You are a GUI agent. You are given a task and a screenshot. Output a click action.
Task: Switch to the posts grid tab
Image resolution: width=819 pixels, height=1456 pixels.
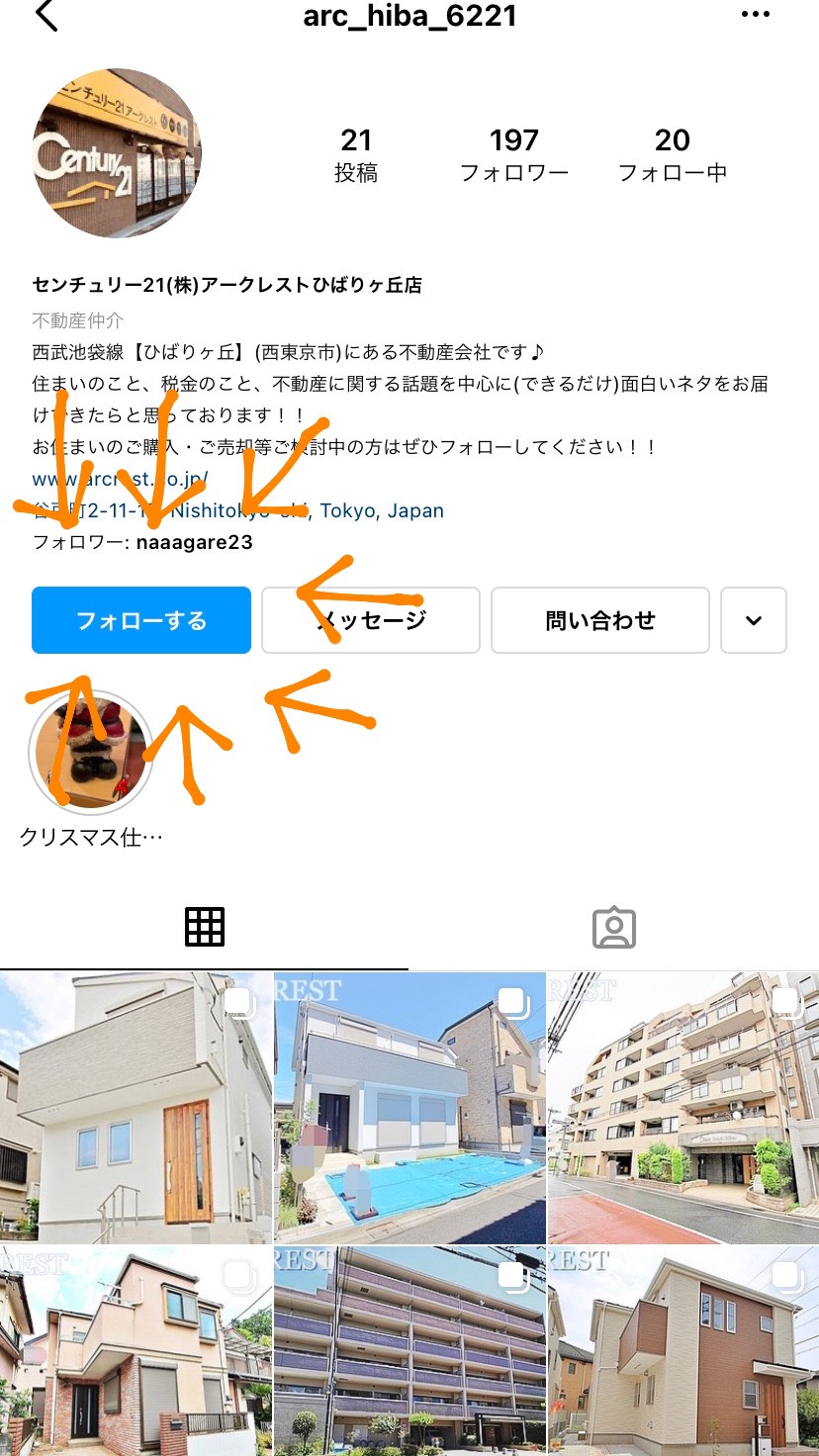click(x=205, y=927)
